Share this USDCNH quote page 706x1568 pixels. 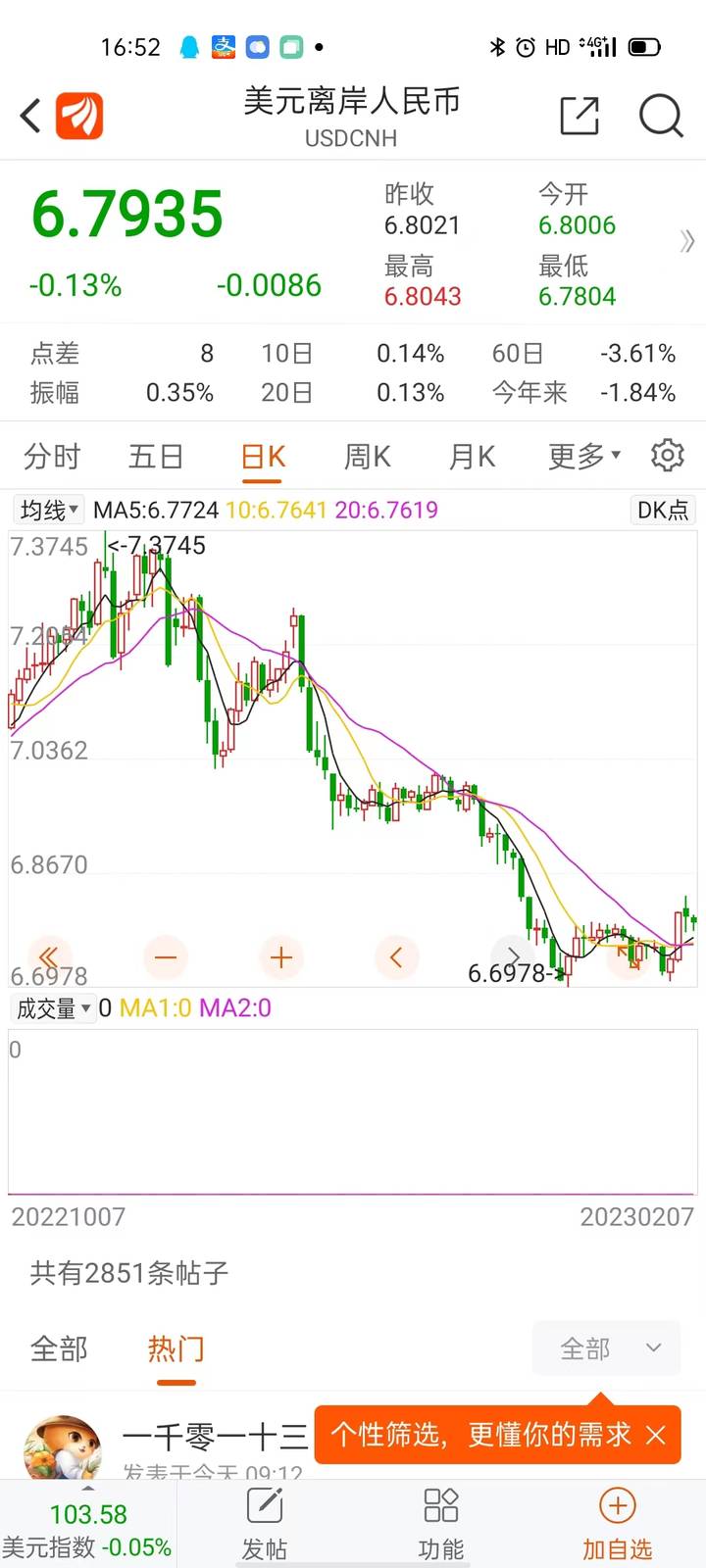coord(579,116)
